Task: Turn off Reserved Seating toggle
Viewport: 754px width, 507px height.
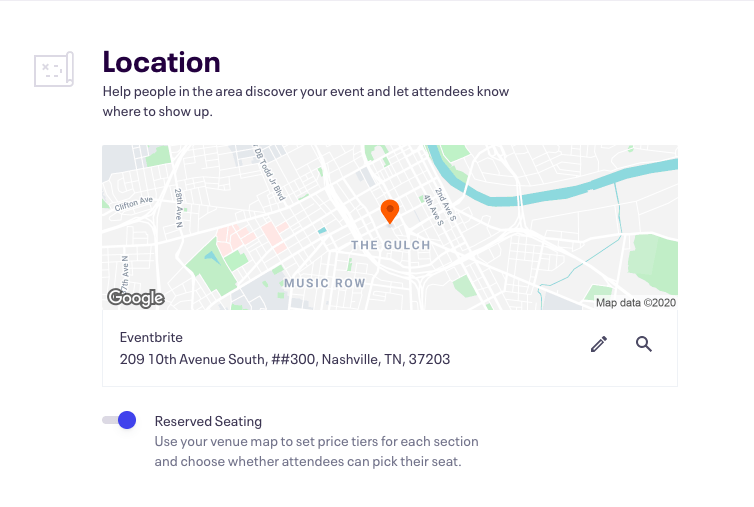Action: pos(119,420)
